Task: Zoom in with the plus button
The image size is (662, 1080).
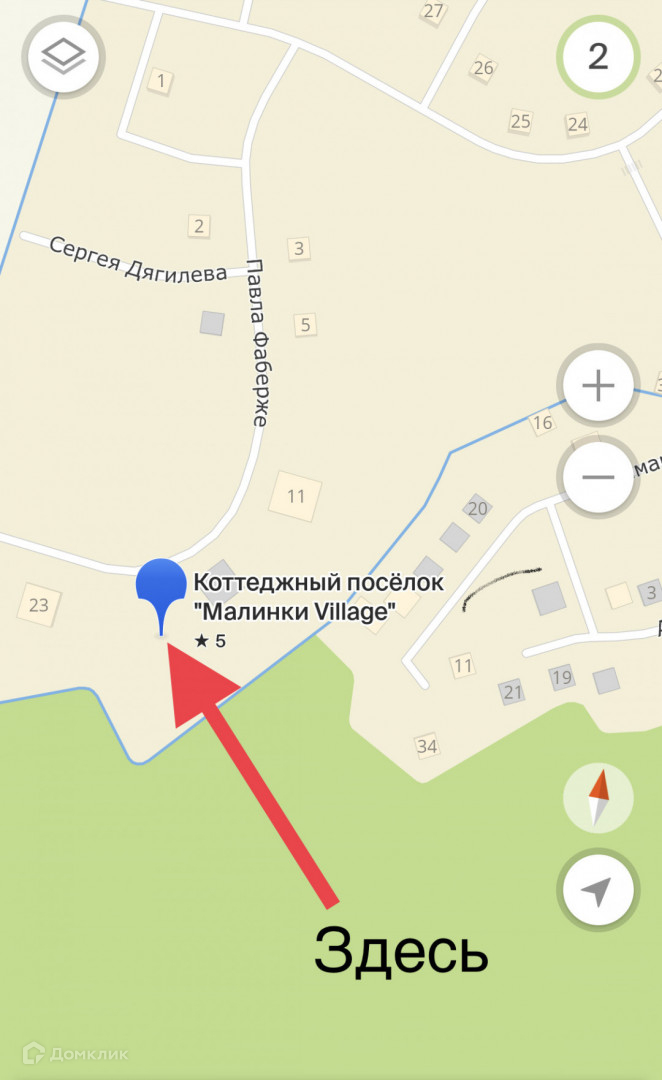Action: pyautogui.click(x=598, y=385)
